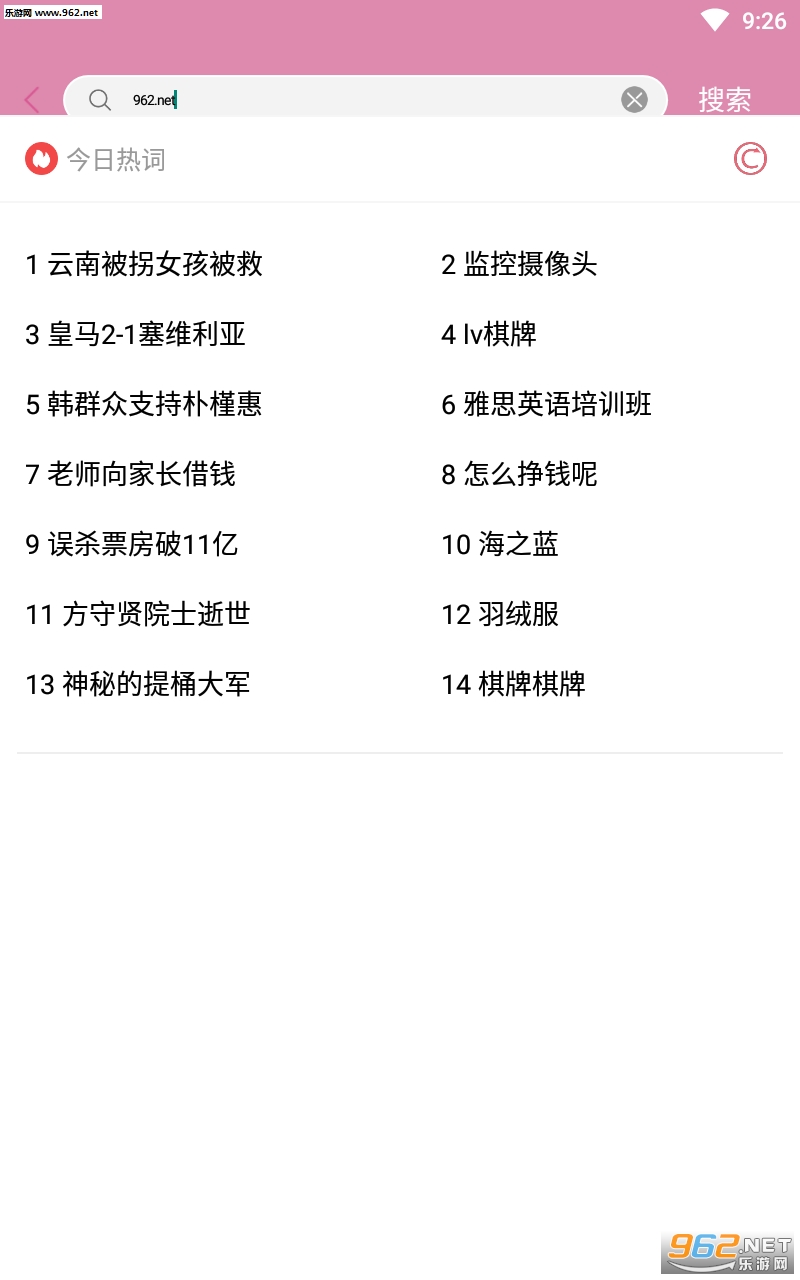800x1280 pixels.
Task: Search hot word 怎么挣钱呢
Action: click(x=519, y=474)
